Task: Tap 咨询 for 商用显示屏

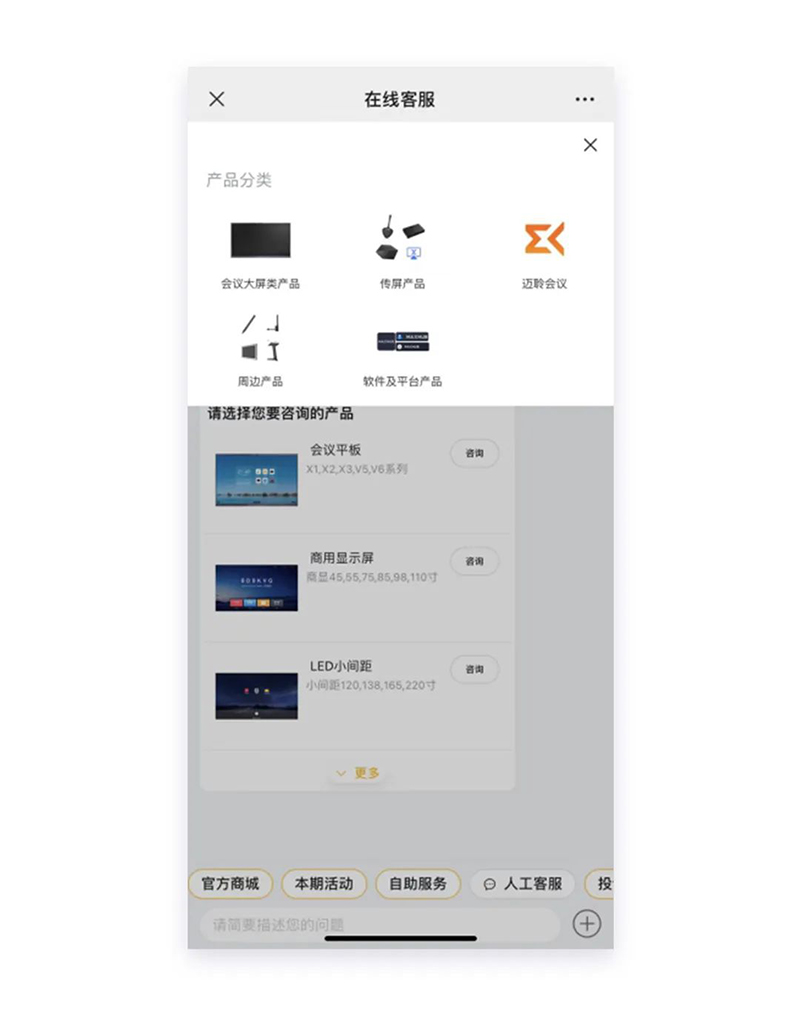Action: 474,561
